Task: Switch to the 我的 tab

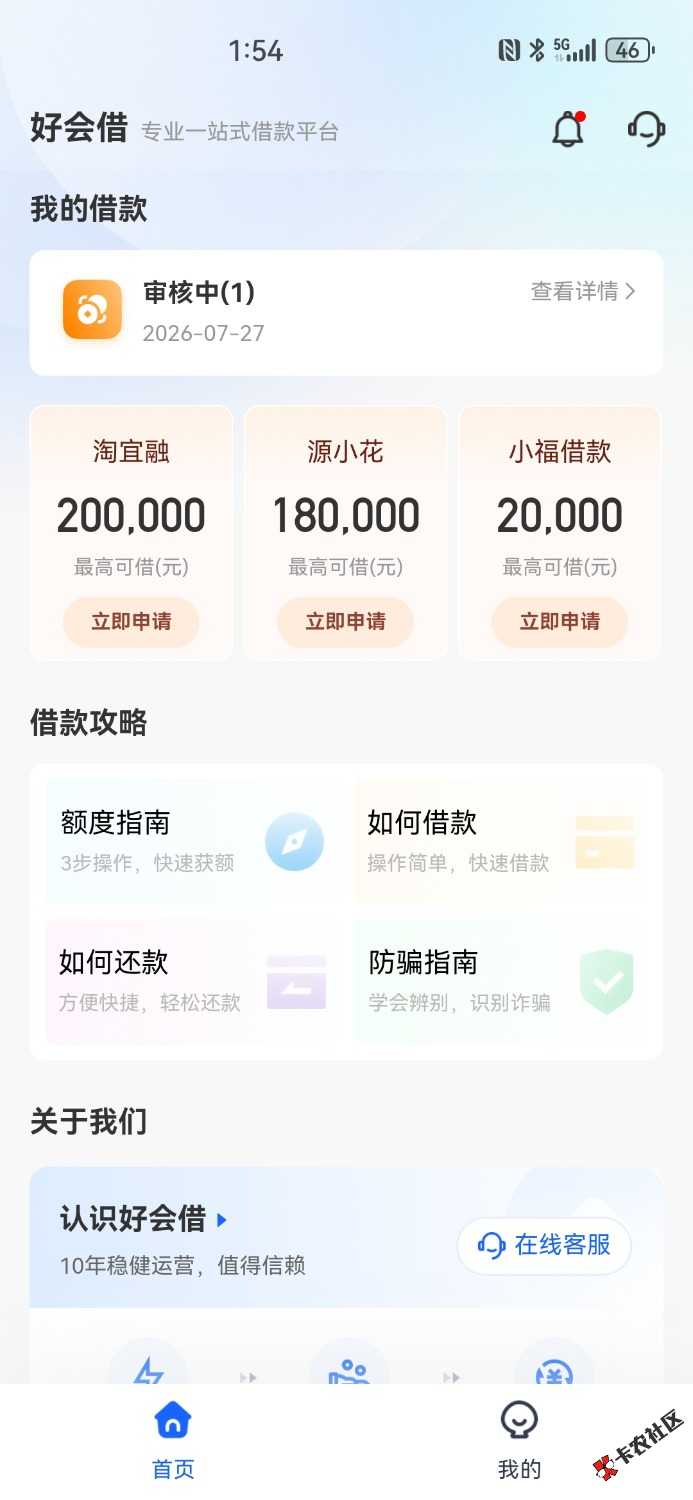Action: click(519, 1440)
